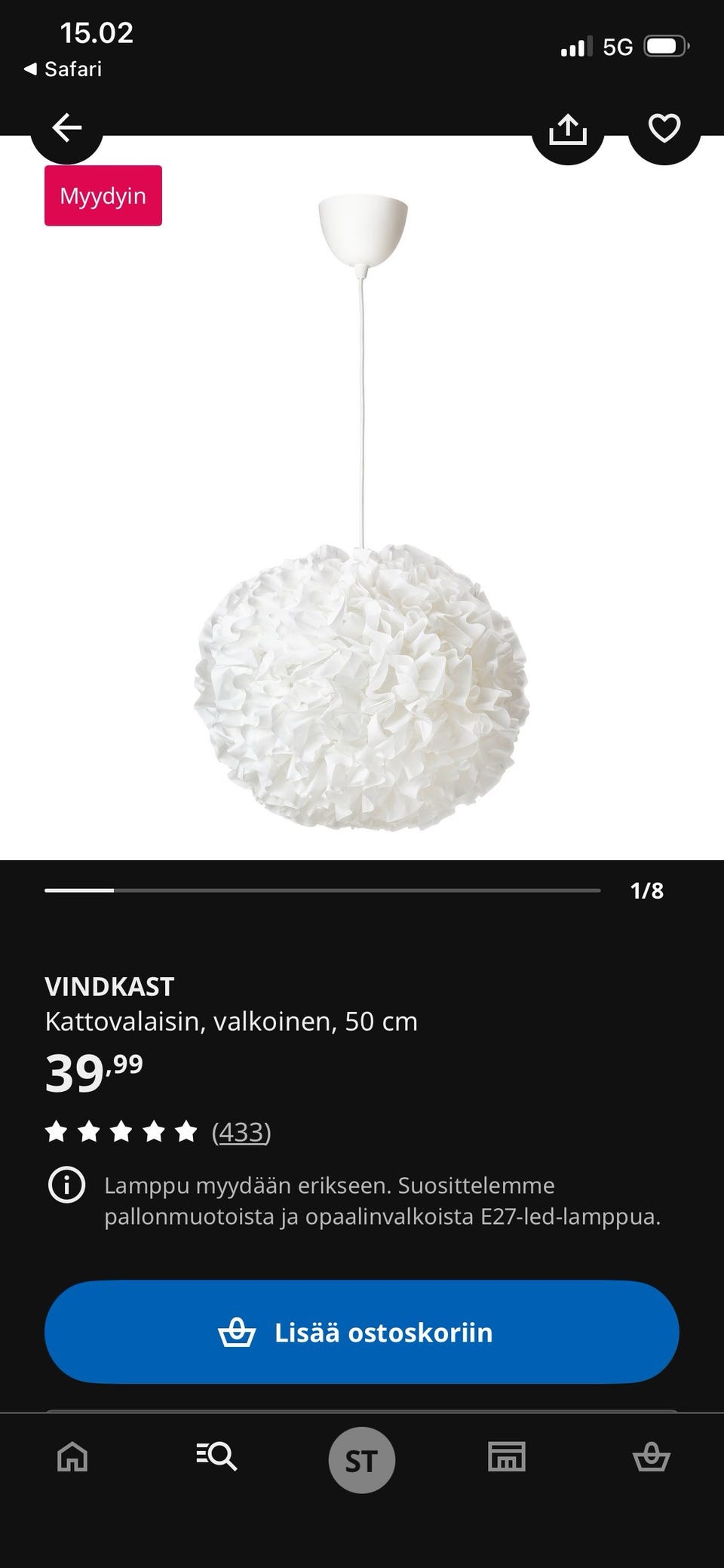This screenshot has height=1568, width=724.
Task: Select the Myydyin badge label
Action: coord(103,195)
